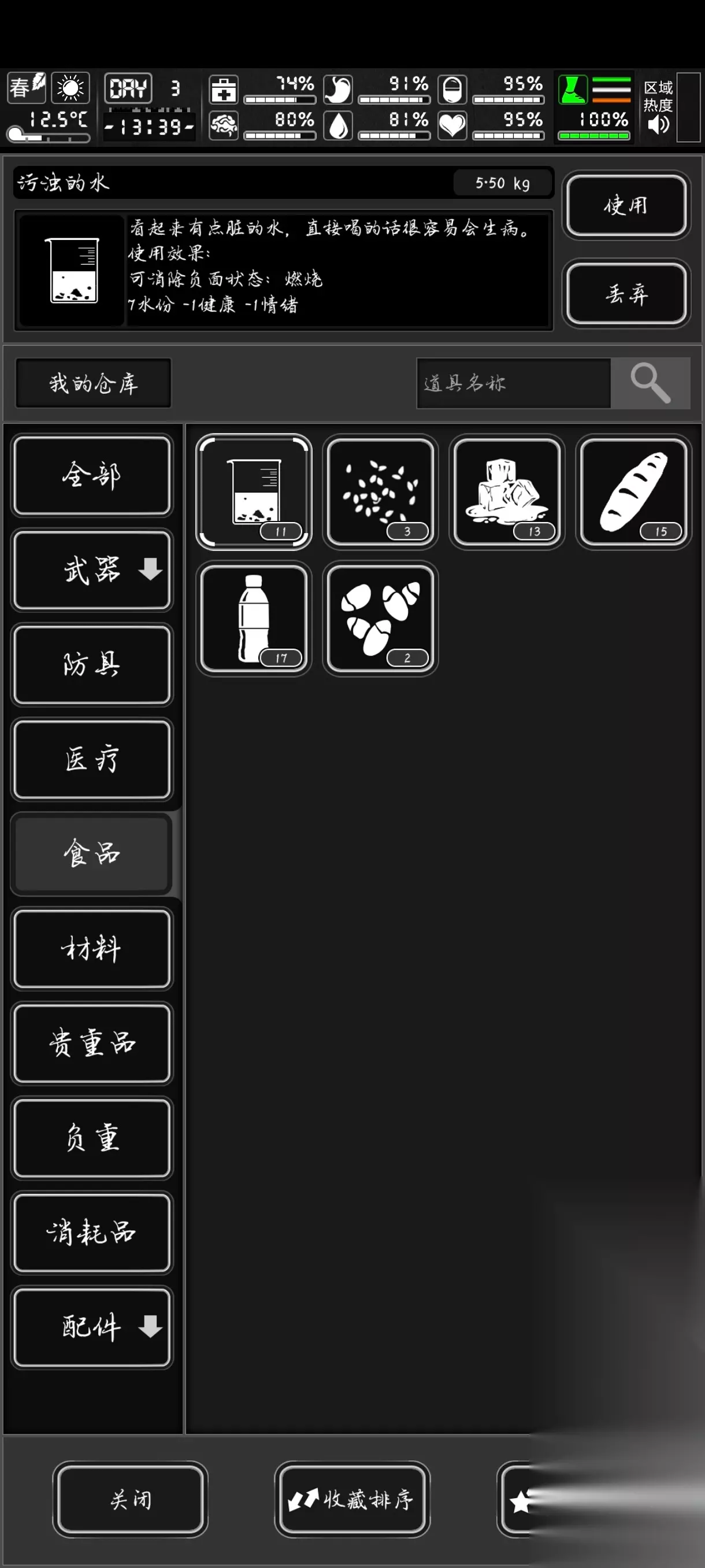
Task: Close the inventory with 关闭
Action: click(x=130, y=1499)
